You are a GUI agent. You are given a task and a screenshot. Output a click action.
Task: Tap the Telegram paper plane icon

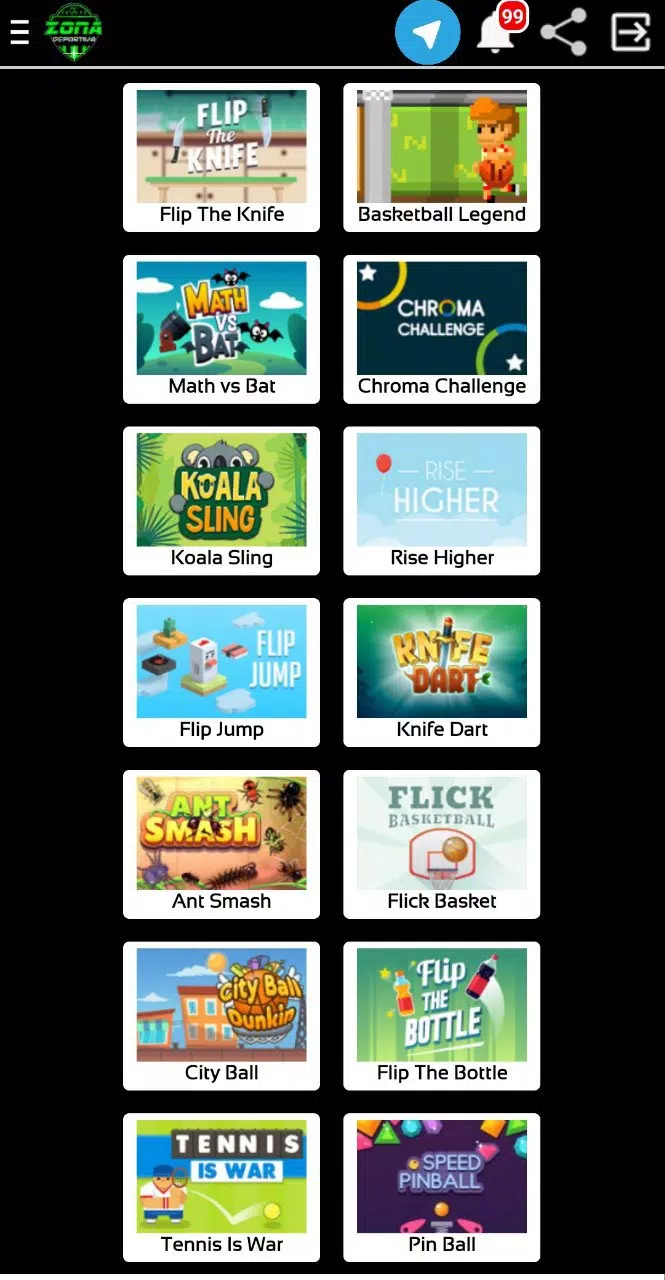click(x=427, y=33)
